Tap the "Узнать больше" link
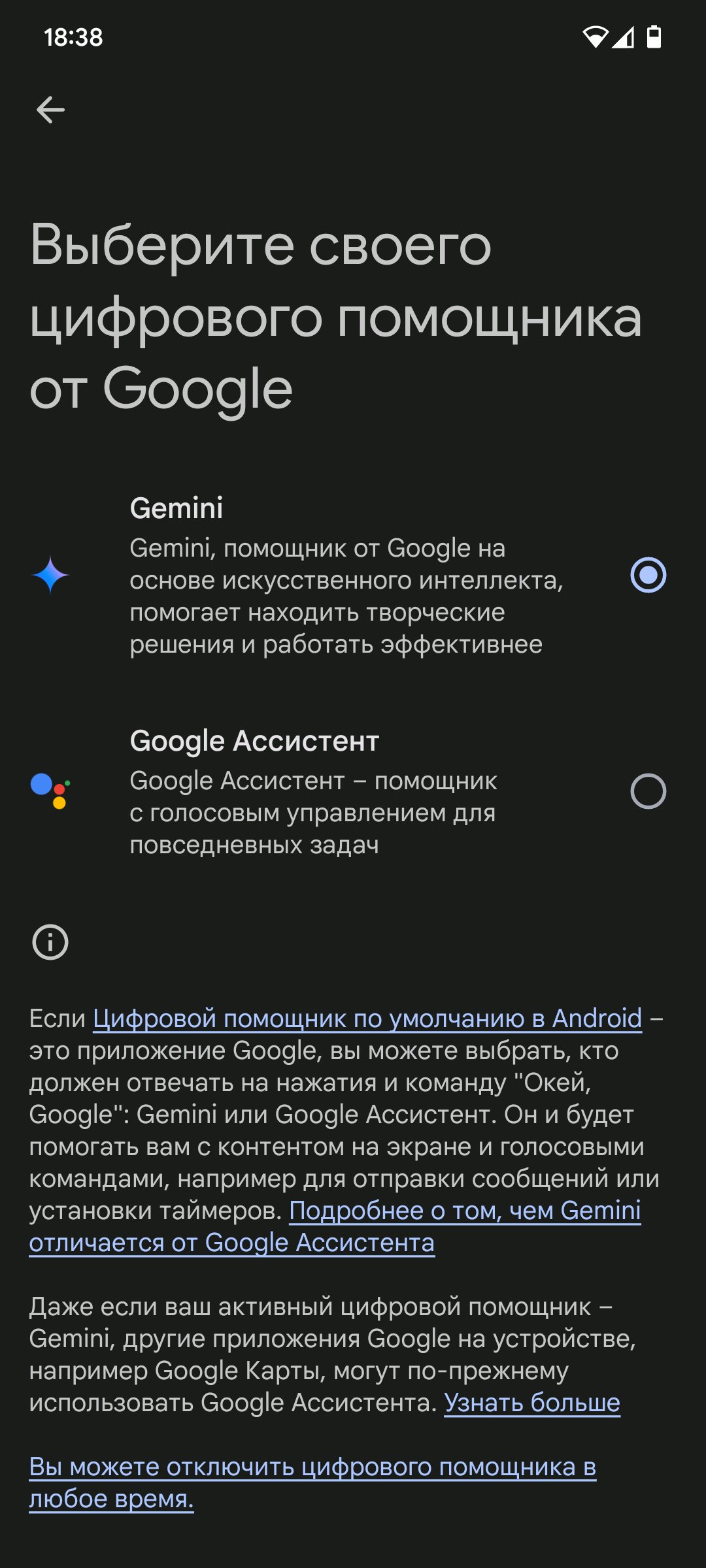Screen dimensions: 706x1568 pyautogui.click(x=532, y=1403)
